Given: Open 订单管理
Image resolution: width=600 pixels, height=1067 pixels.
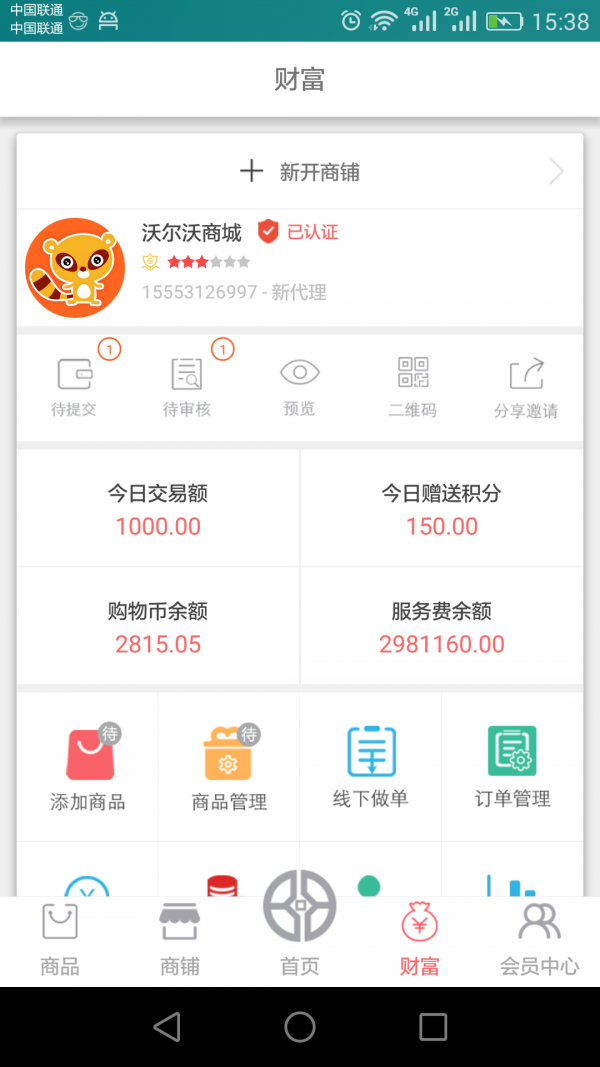Looking at the screenshot, I should click(x=512, y=767).
